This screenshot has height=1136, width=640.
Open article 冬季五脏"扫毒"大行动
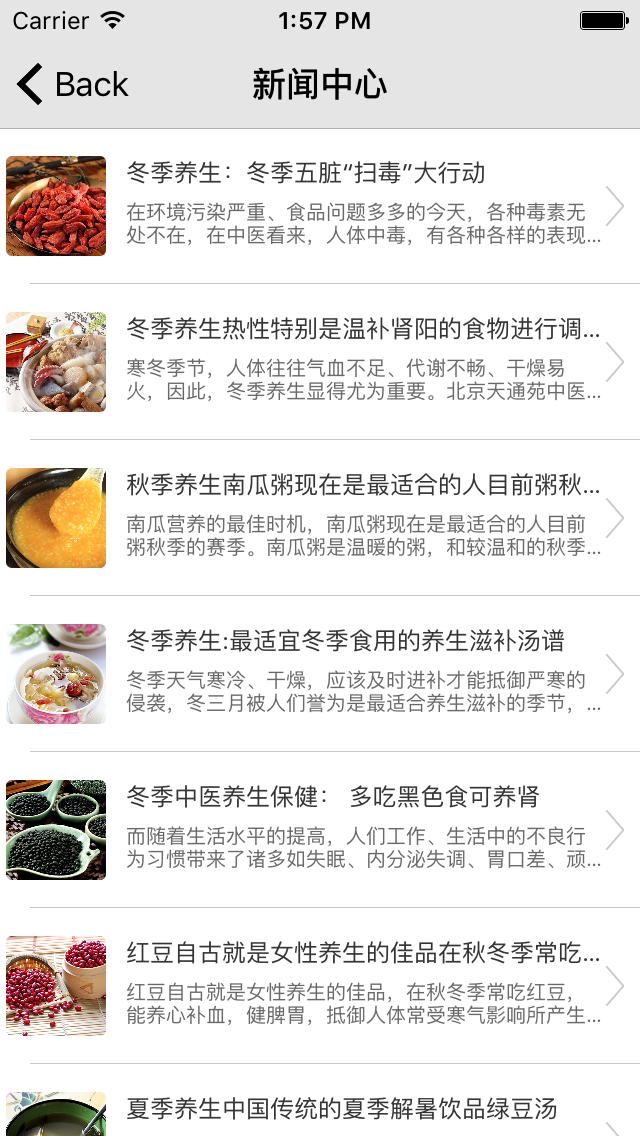(320, 205)
